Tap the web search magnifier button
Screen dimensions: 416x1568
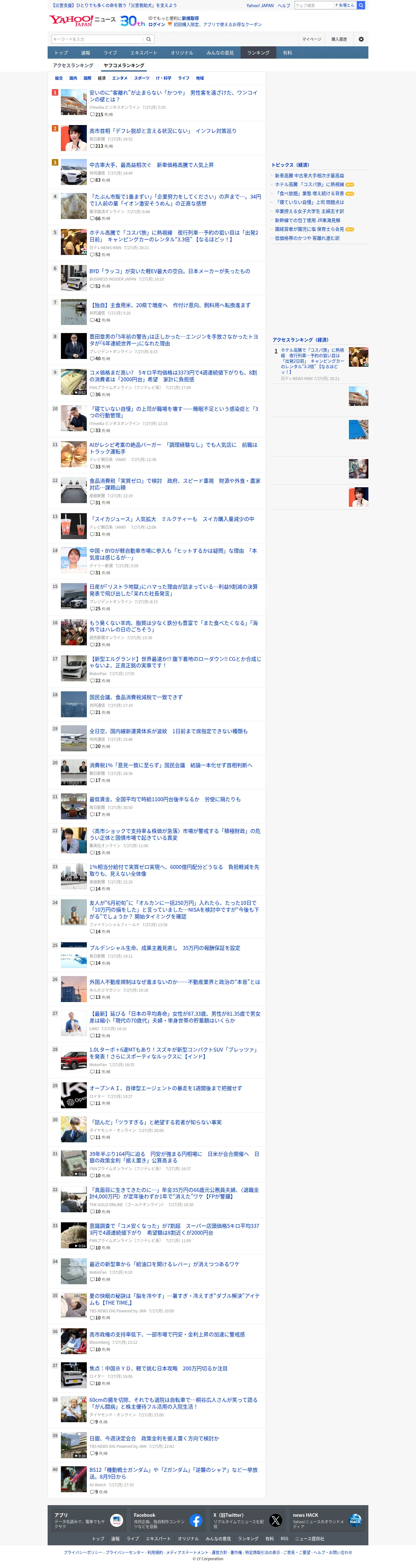361,5
